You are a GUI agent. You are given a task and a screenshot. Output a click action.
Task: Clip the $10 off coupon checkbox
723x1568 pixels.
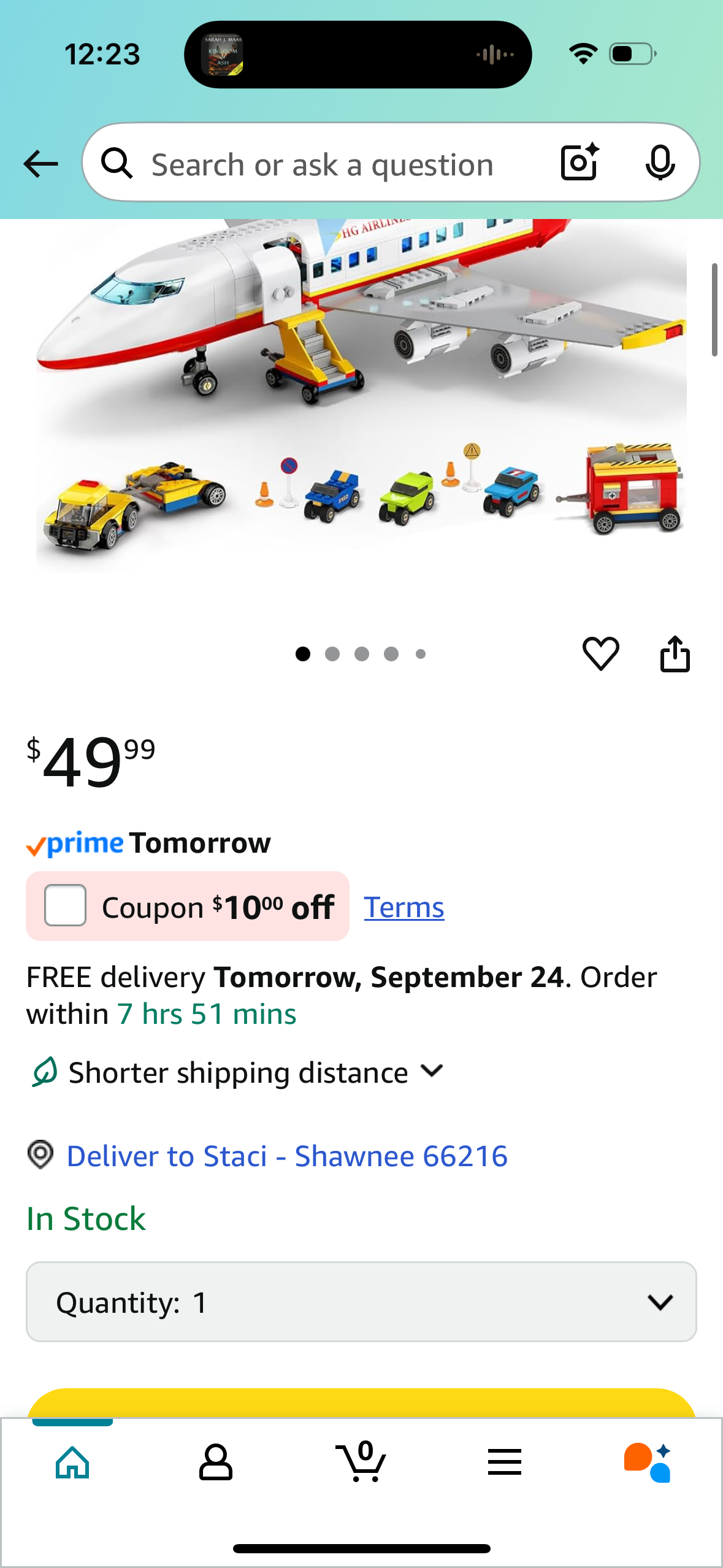coord(65,905)
